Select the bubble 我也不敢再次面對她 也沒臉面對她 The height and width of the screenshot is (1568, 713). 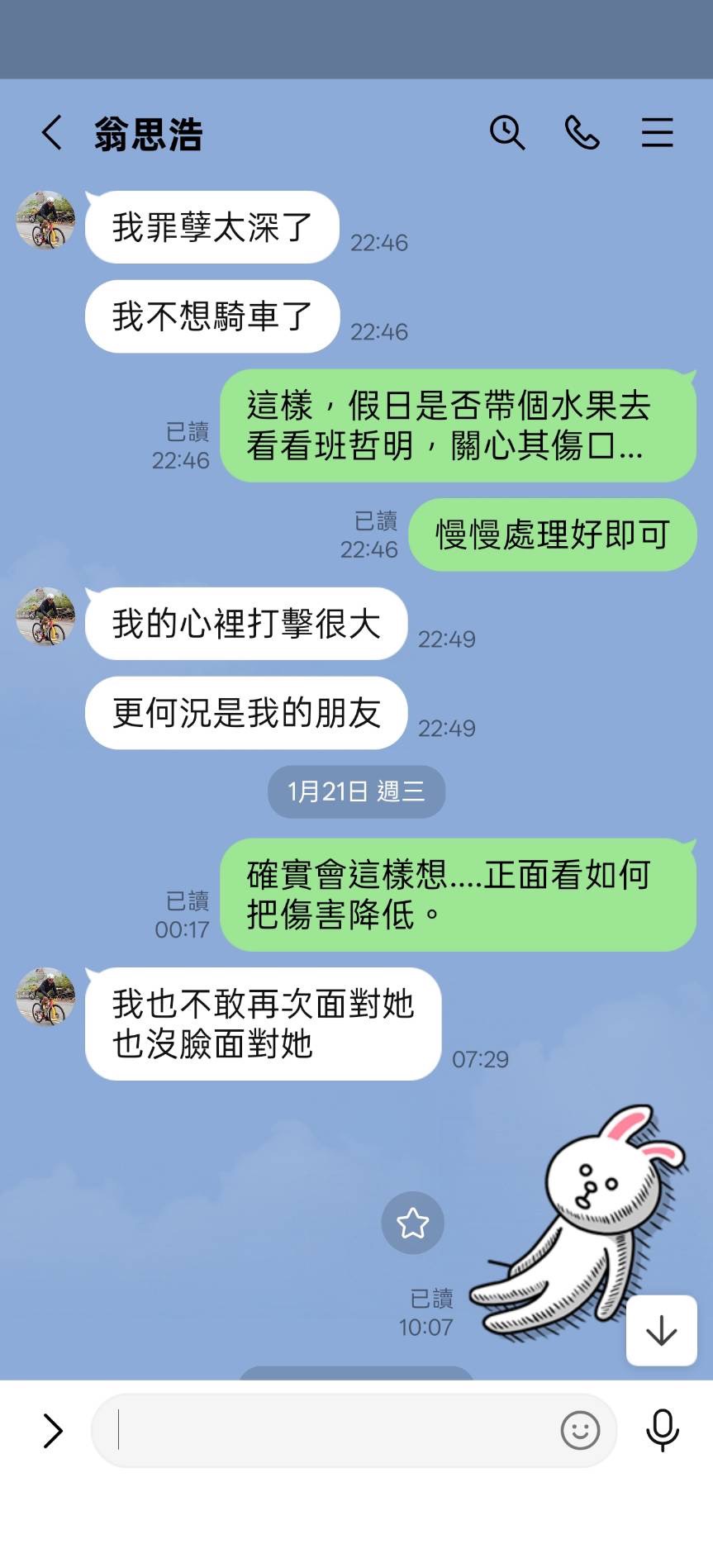pos(263,1024)
